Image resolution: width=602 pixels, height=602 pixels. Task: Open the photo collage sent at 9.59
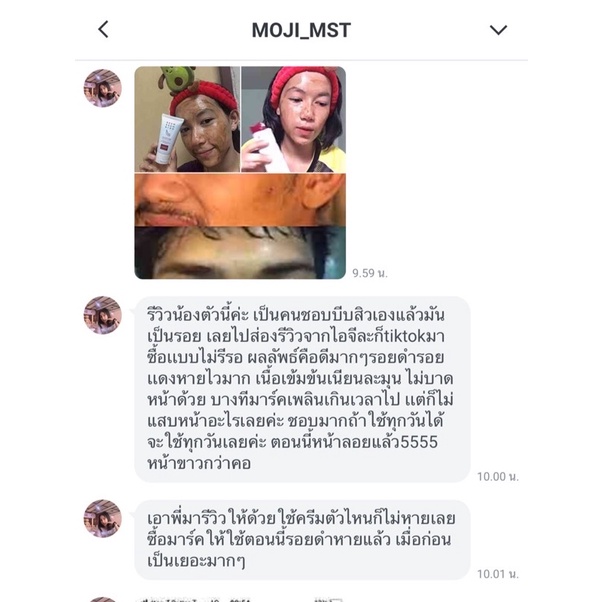(x=240, y=173)
